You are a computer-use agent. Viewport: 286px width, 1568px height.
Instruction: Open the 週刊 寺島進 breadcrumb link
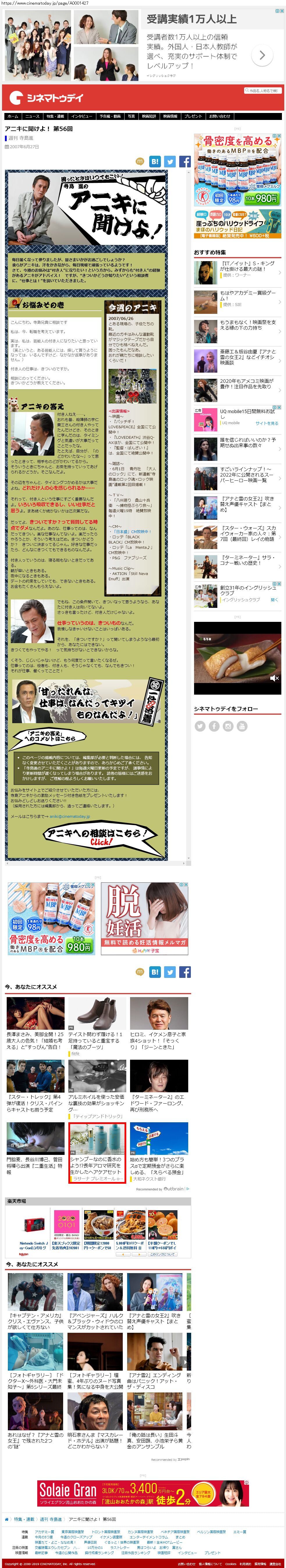tap(51, 1519)
